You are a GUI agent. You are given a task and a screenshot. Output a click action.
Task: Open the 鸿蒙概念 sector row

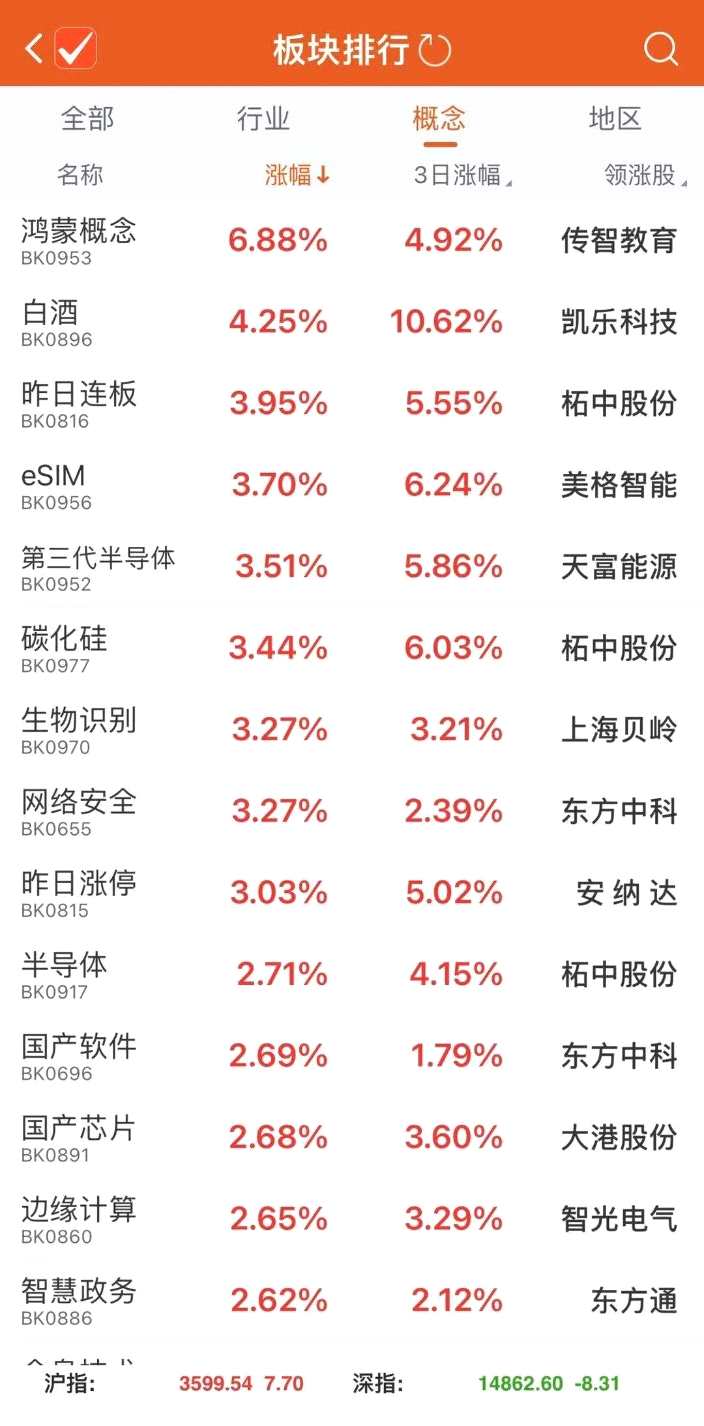pos(78,241)
